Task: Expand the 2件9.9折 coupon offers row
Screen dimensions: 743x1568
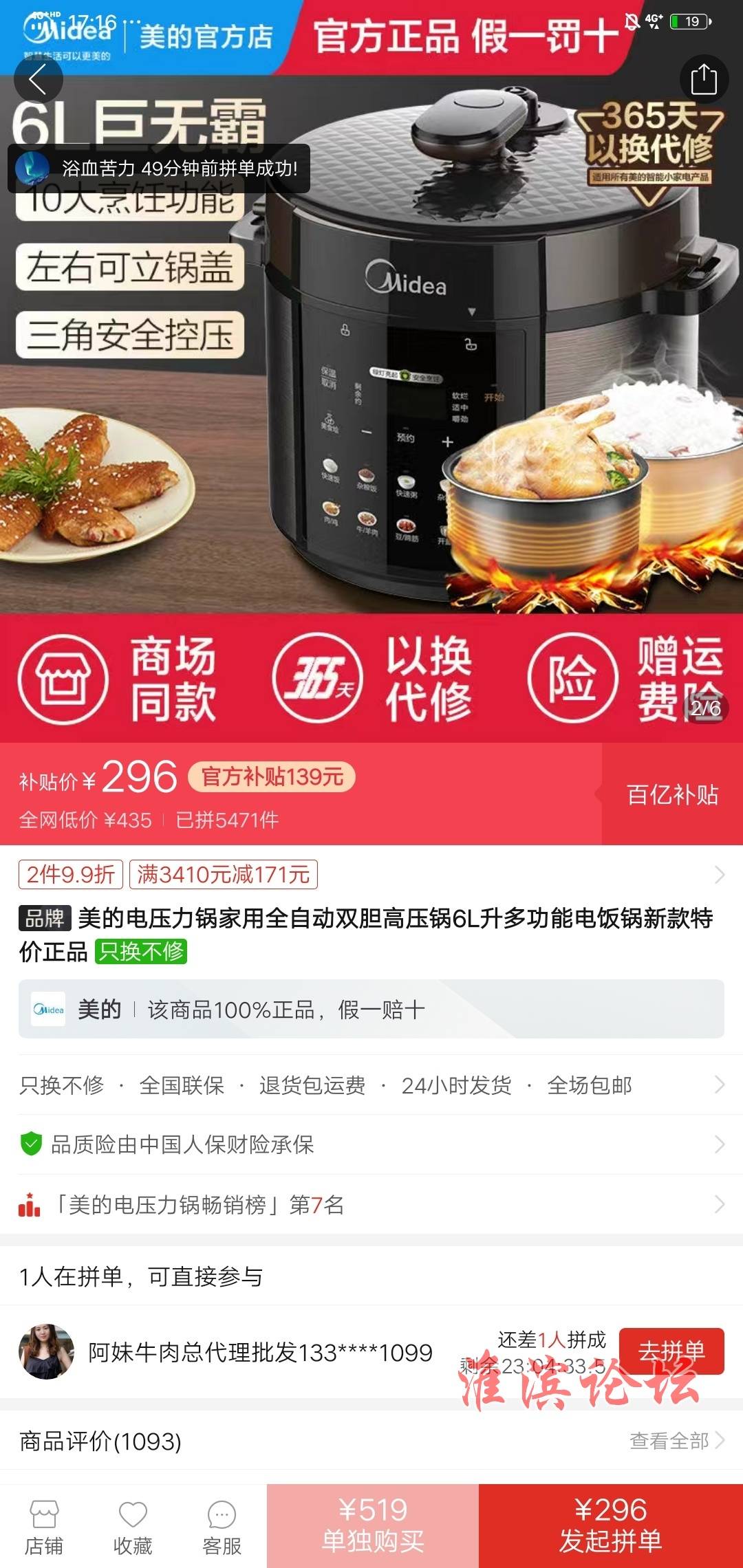Action: (371, 875)
